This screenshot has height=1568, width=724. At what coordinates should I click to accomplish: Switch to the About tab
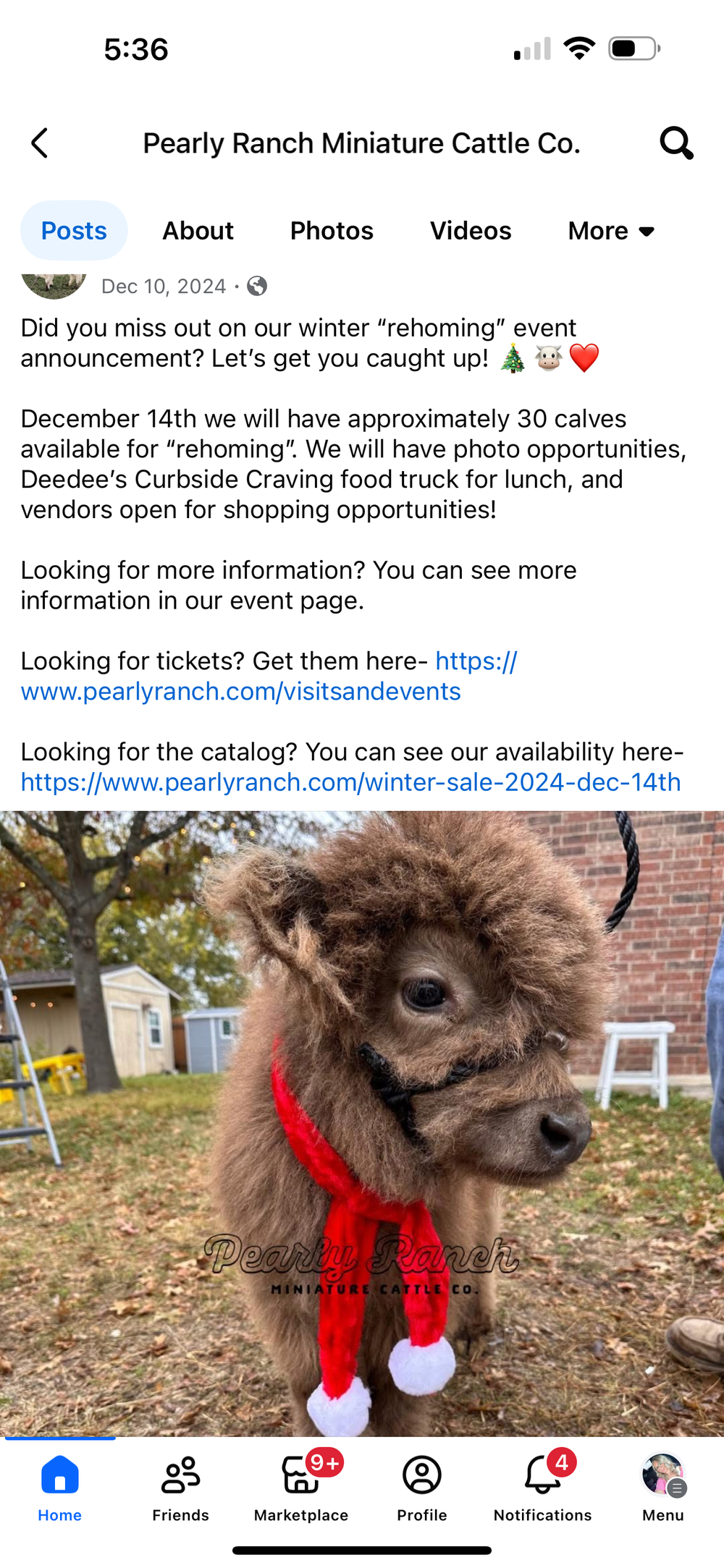(198, 231)
